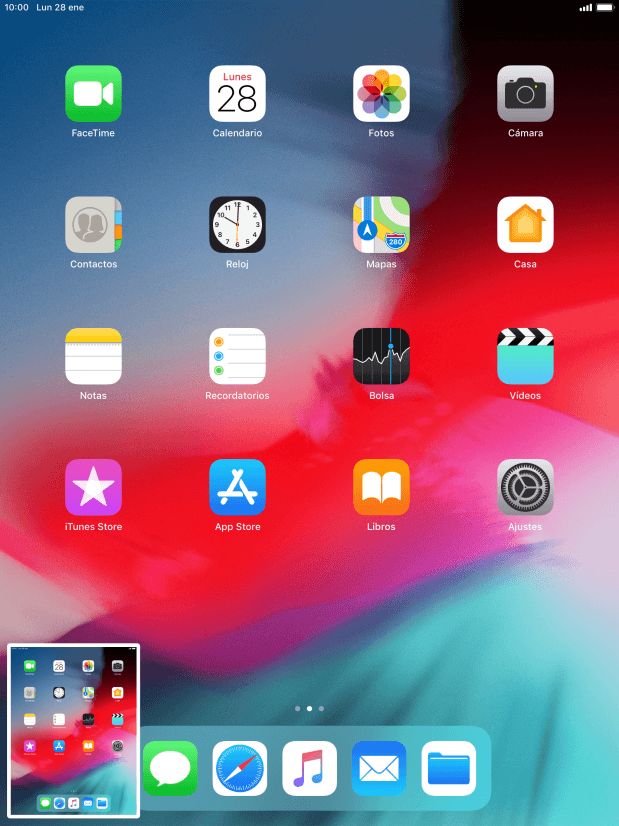
Task: Open Ajustes settings
Action: tap(525, 487)
